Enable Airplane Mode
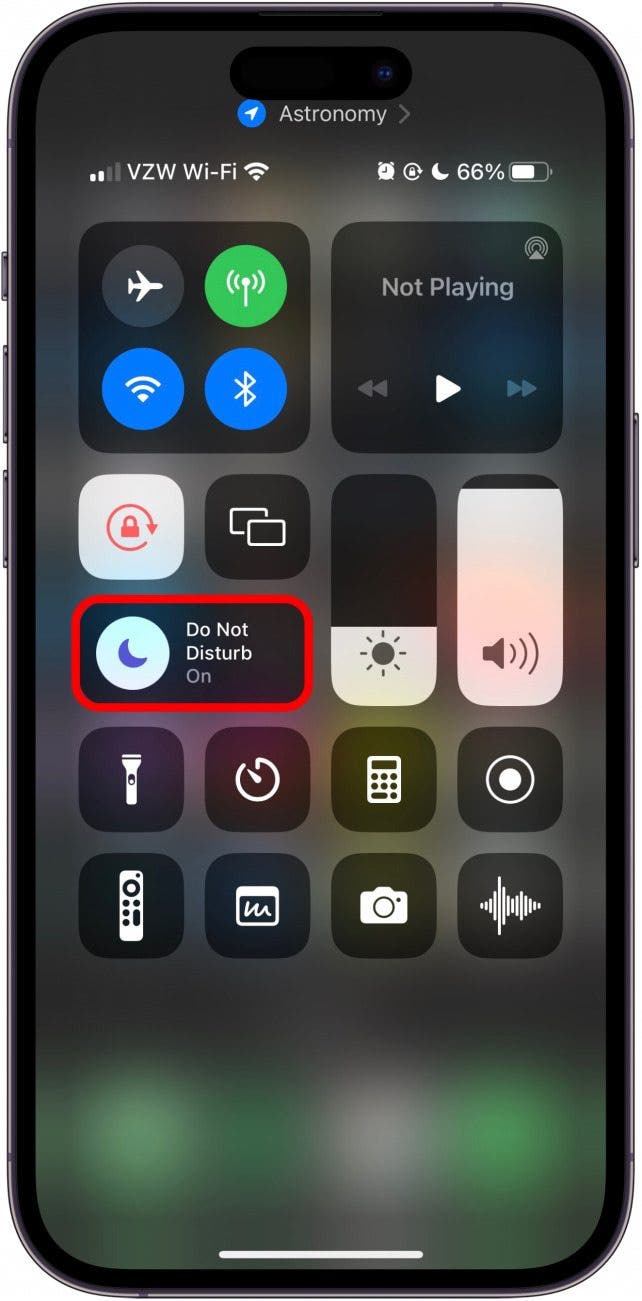Image resolution: width=642 pixels, height=1301 pixels. [x=143, y=287]
